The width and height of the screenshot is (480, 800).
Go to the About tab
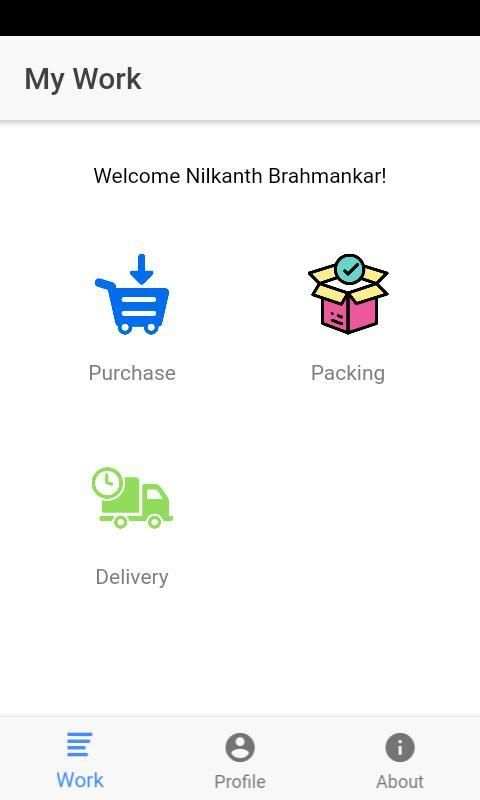coord(400,761)
